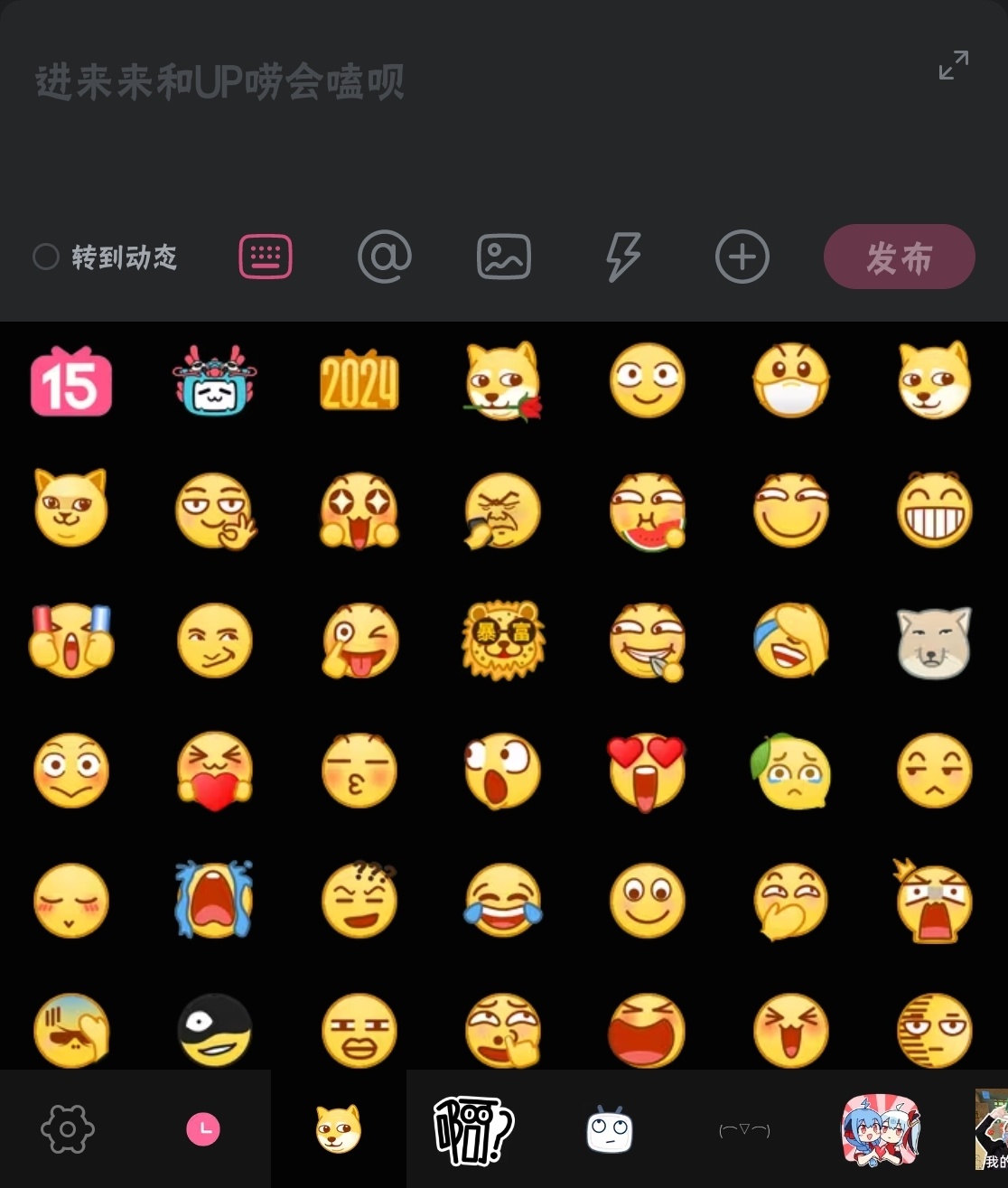The image size is (1008, 1188).
Task: Switch to the 啊? sticker pack tab
Action: [x=473, y=1128]
